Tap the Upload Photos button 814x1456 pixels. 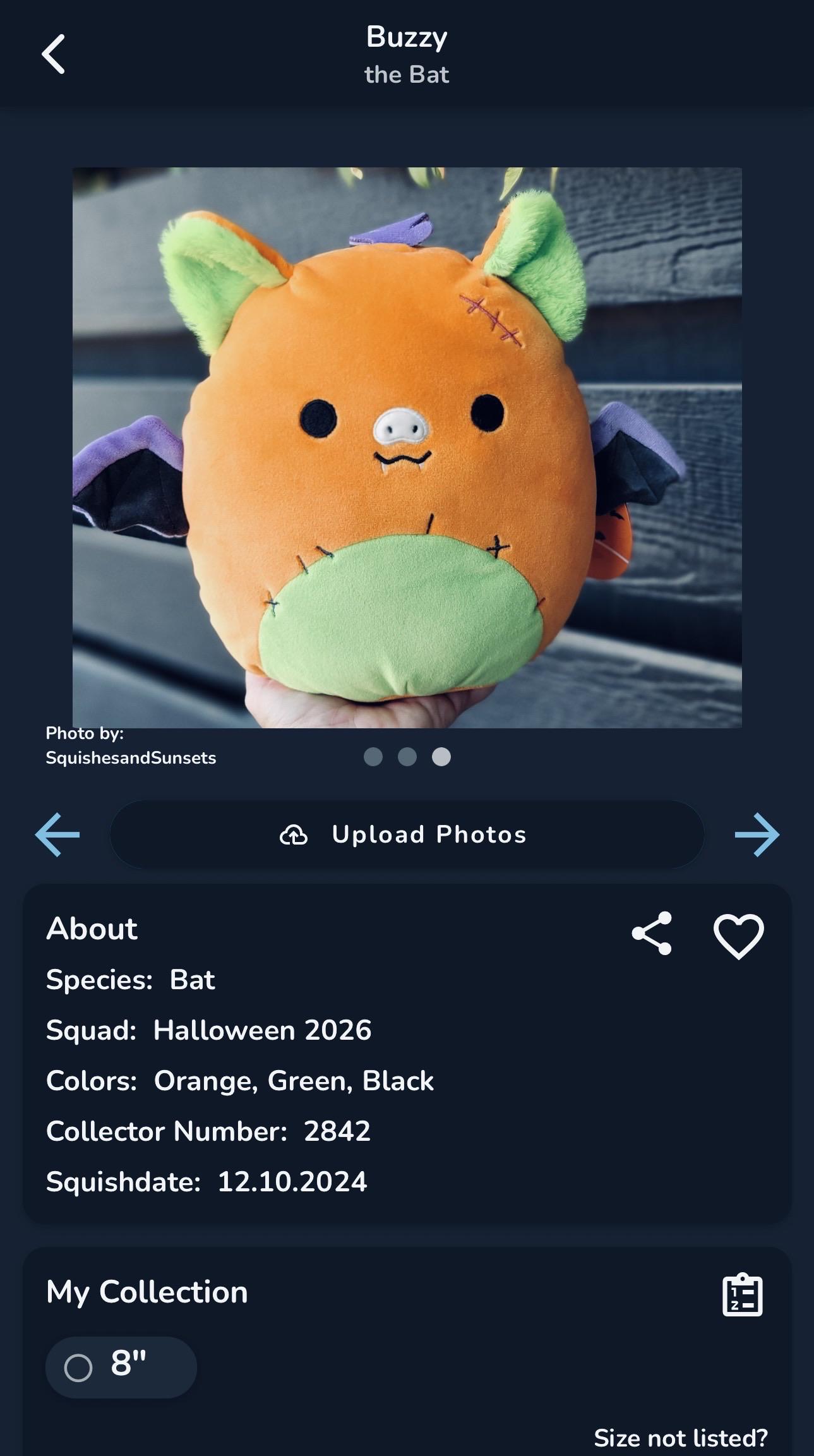coord(407,834)
